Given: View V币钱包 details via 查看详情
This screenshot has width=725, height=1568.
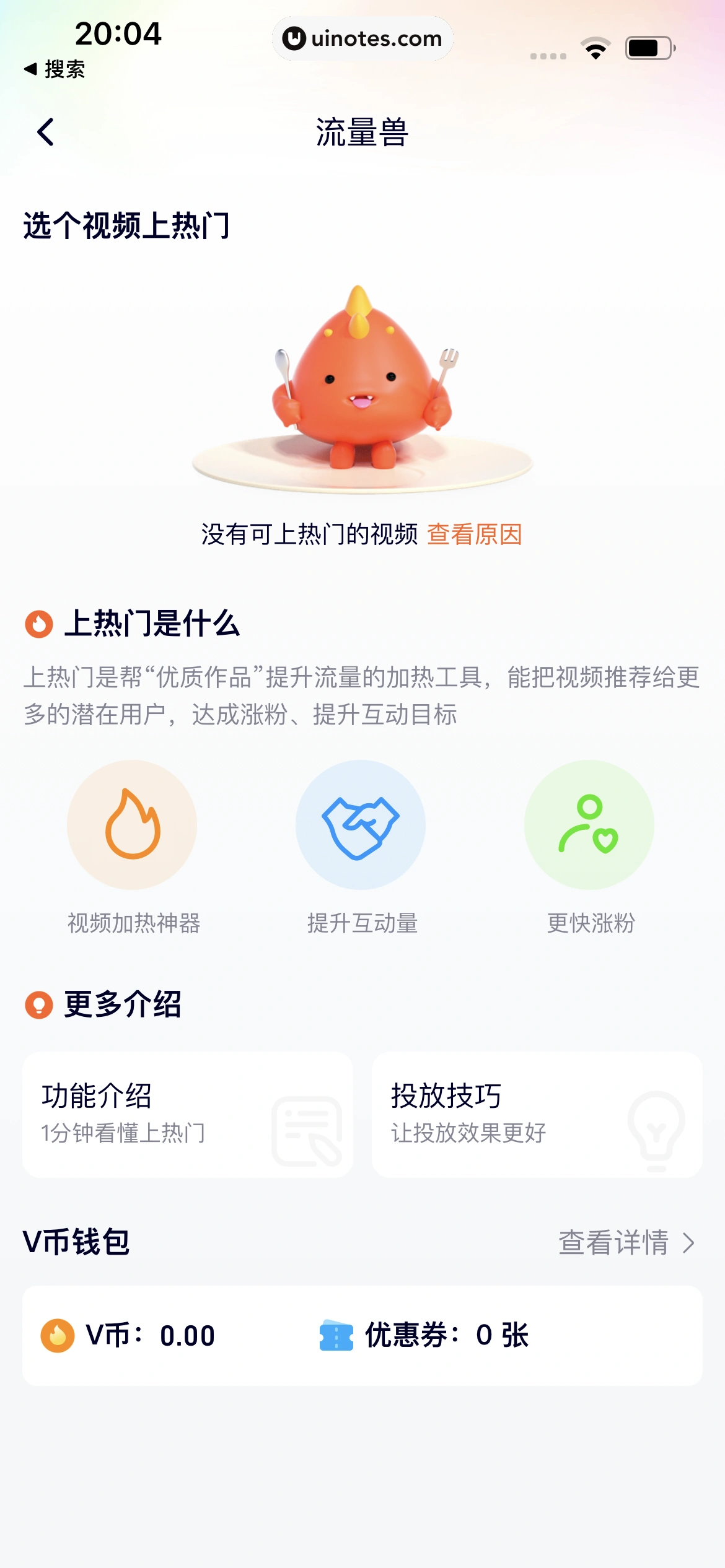Looking at the screenshot, I should point(626,1242).
